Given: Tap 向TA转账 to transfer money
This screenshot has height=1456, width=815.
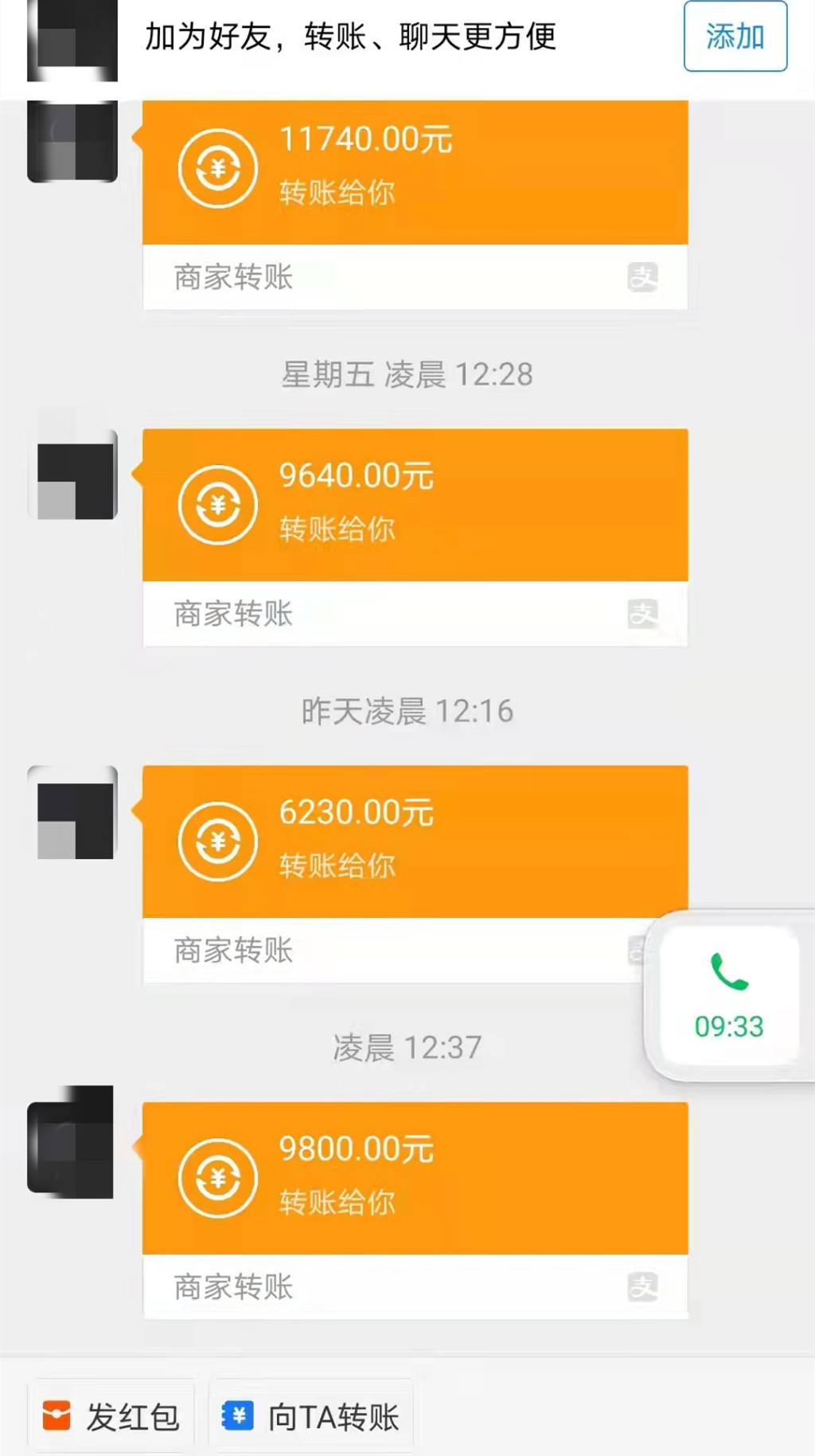Looking at the screenshot, I should coord(310,1416).
